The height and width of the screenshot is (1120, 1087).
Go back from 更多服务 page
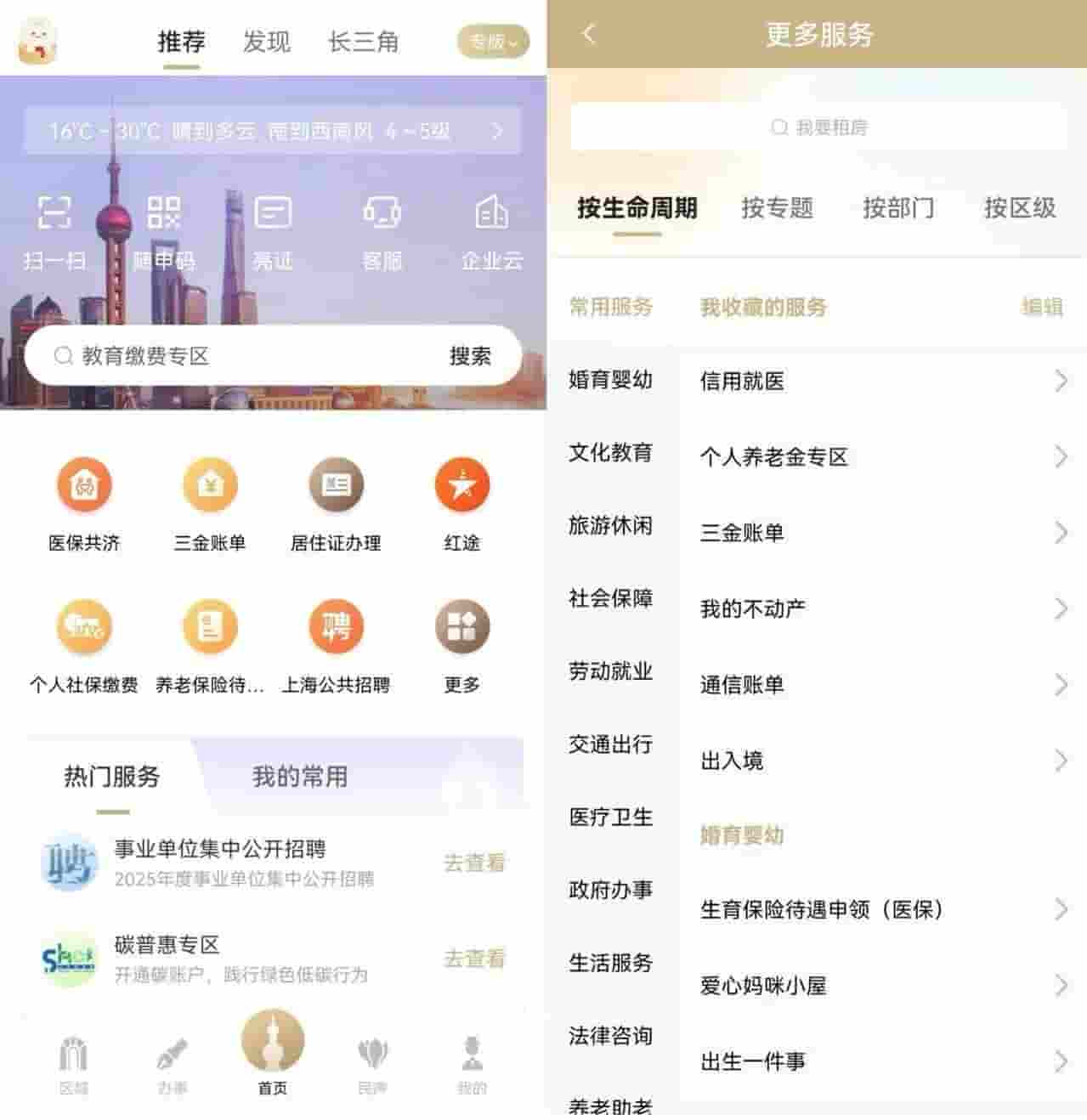coord(588,34)
